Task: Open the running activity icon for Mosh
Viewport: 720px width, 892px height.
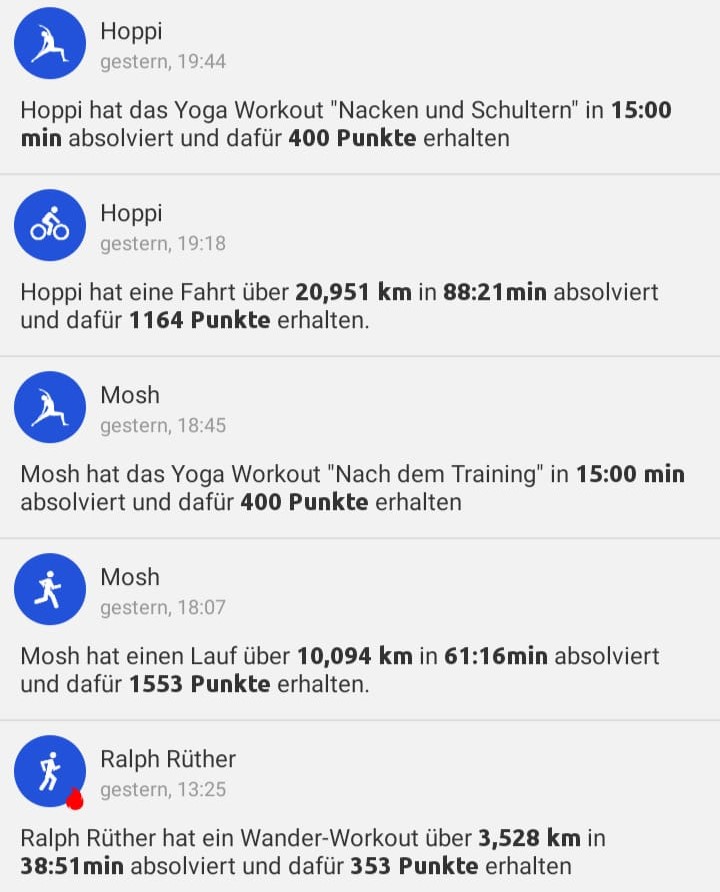Action: (50, 589)
